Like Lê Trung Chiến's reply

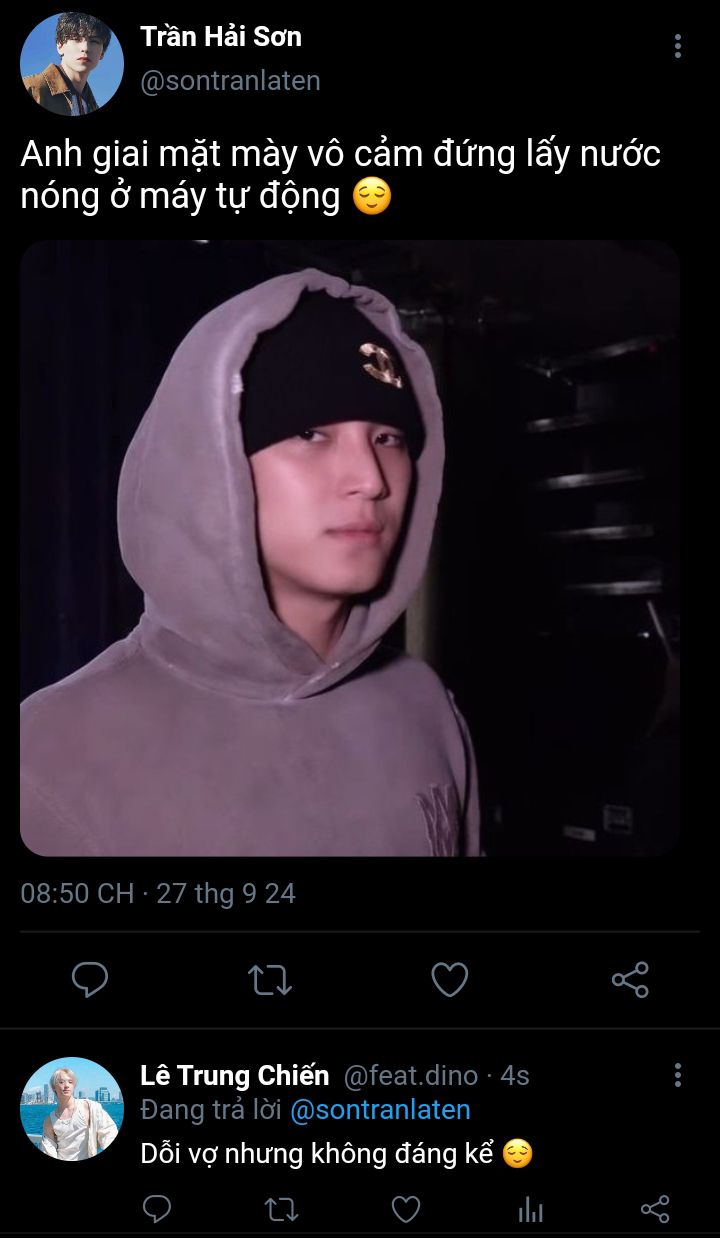pyautogui.click(x=405, y=1210)
